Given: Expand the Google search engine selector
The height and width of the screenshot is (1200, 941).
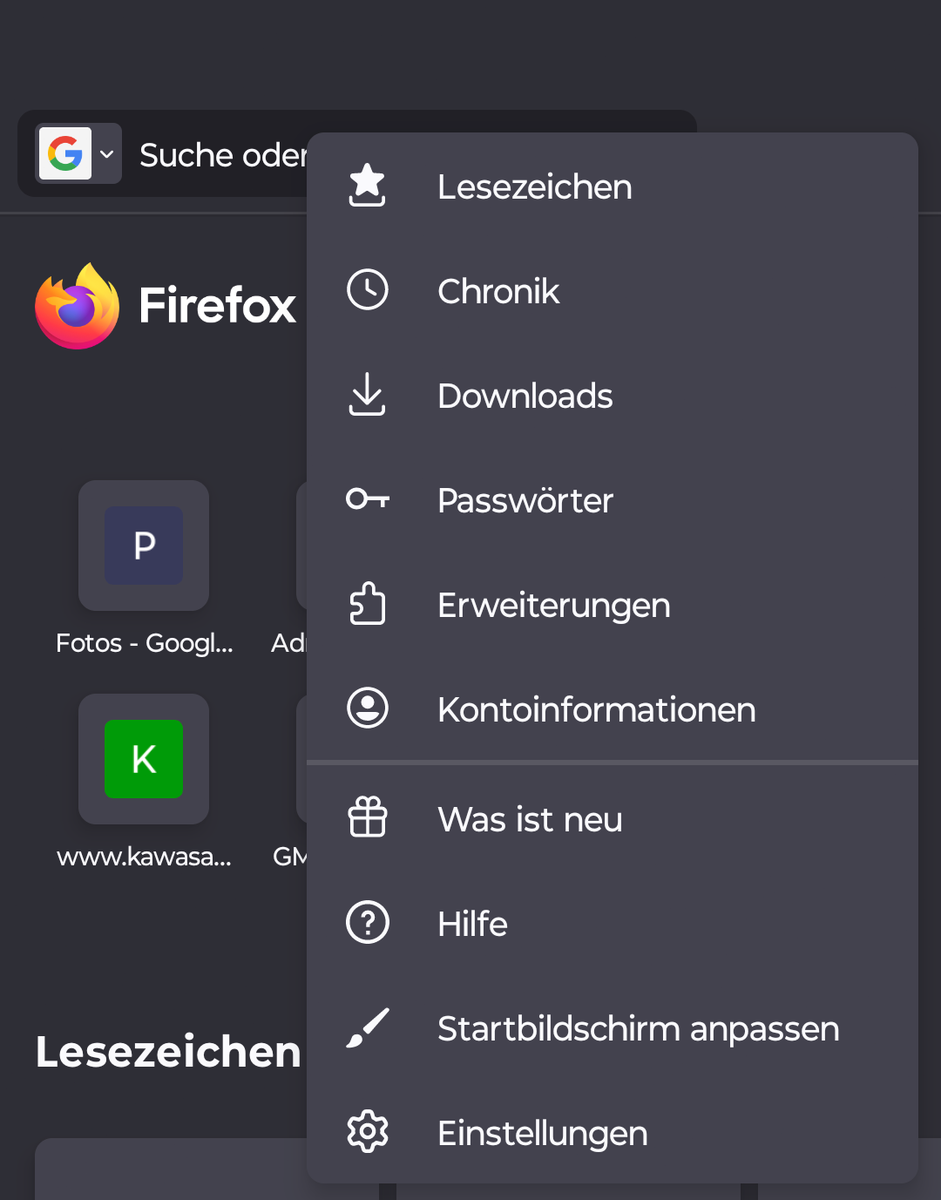Looking at the screenshot, I should pyautogui.click(x=79, y=154).
